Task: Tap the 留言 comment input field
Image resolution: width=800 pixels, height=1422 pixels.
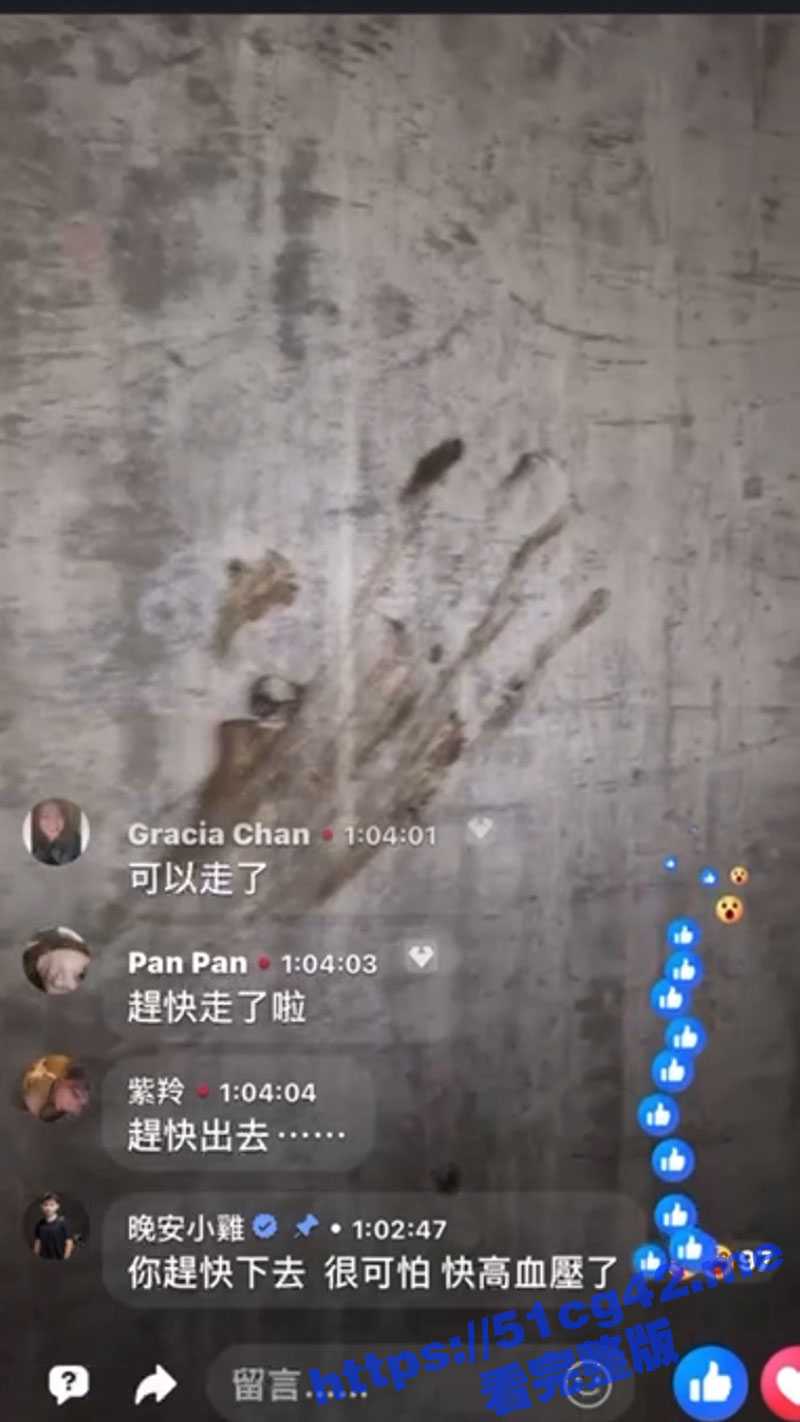Action: click(380, 1385)
